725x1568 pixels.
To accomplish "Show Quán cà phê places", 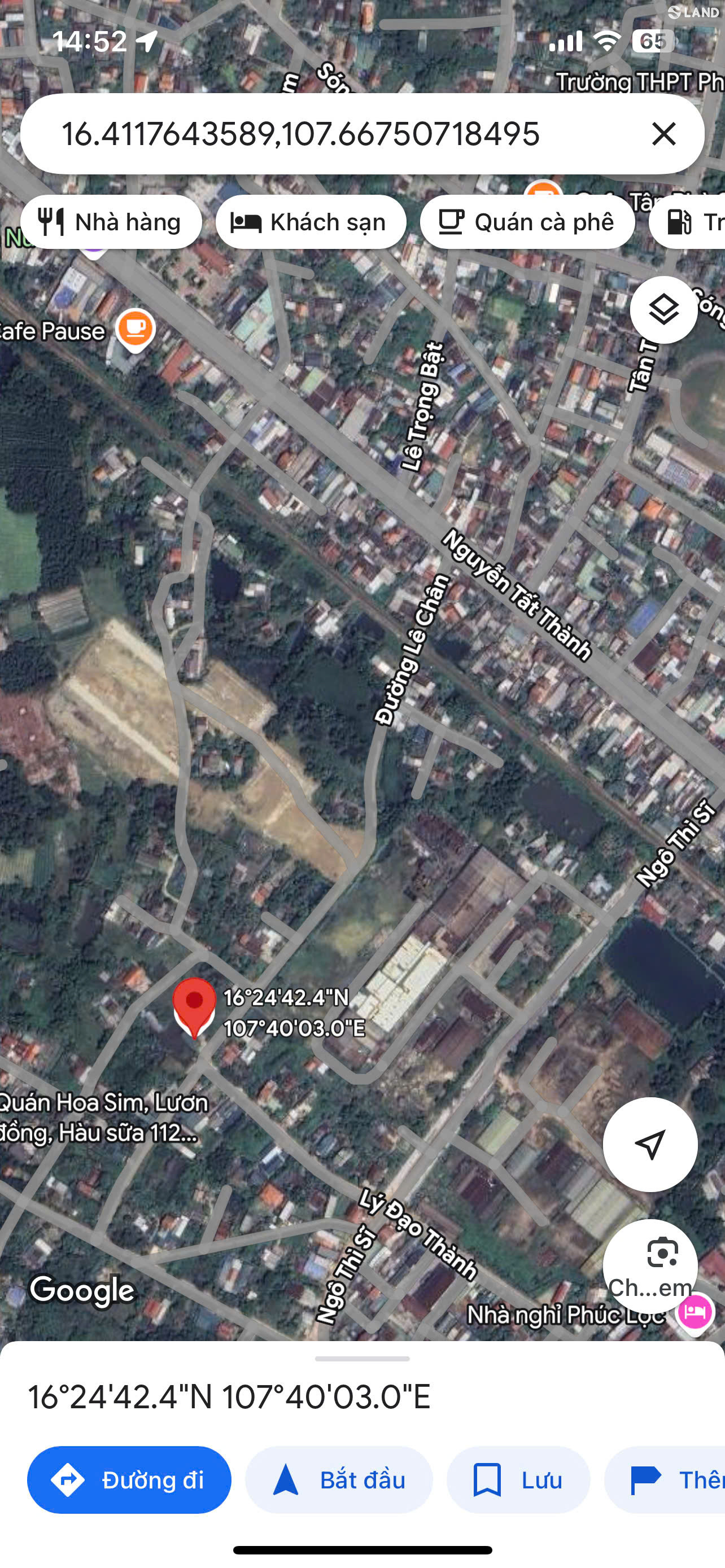I will pyautogui.click(x=527, y=222).
